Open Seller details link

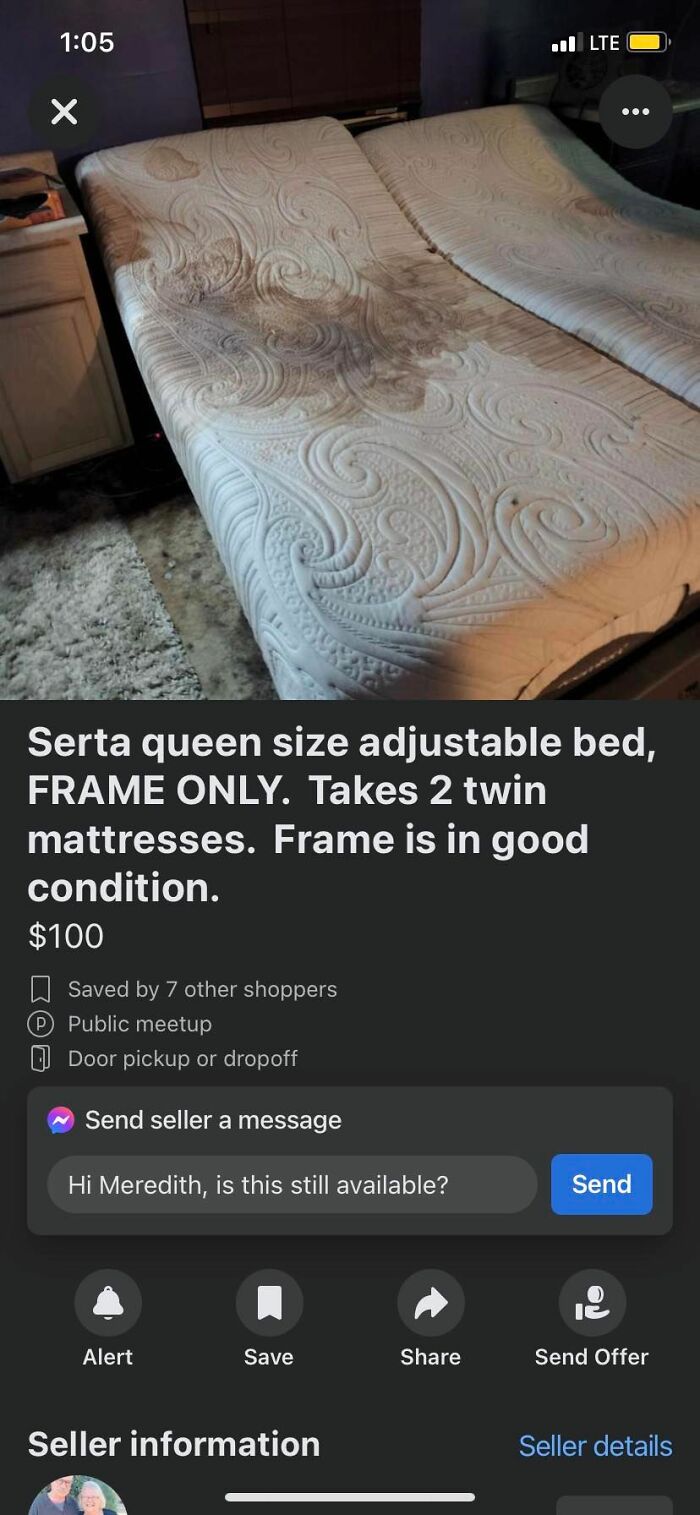(x=595, y=1445)
